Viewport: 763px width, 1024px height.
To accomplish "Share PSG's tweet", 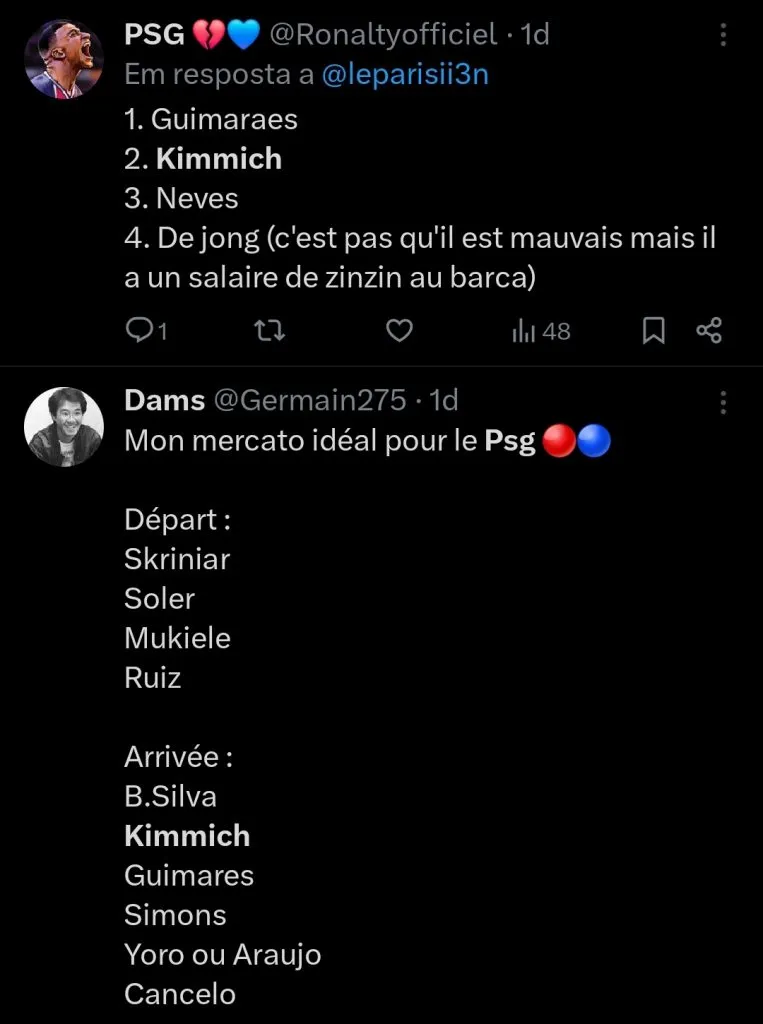I will pyautogui.click(x=710, y=330).
